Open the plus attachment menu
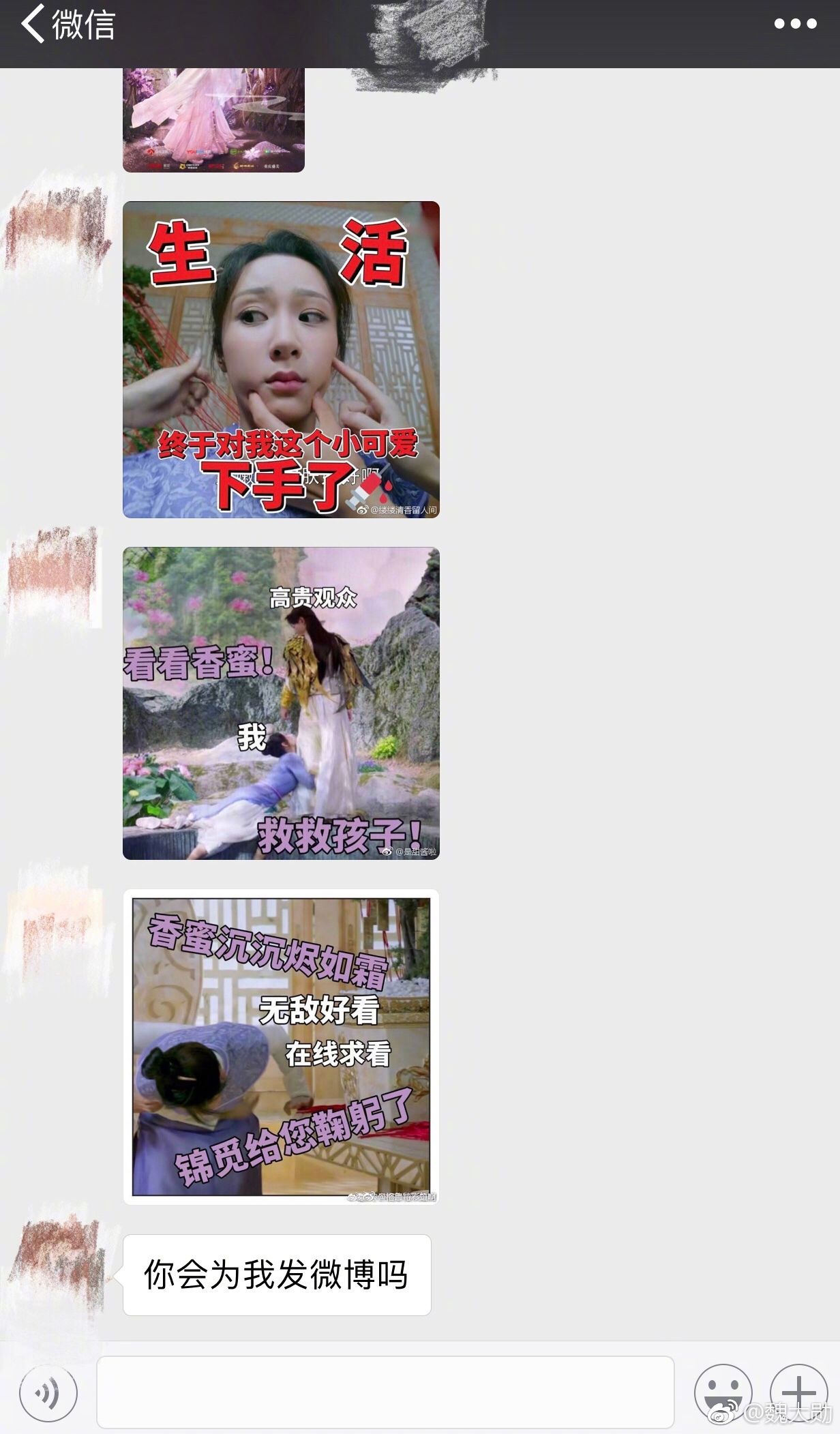The height and width of the screenshot is (1434, 840). coord(798,1392)
